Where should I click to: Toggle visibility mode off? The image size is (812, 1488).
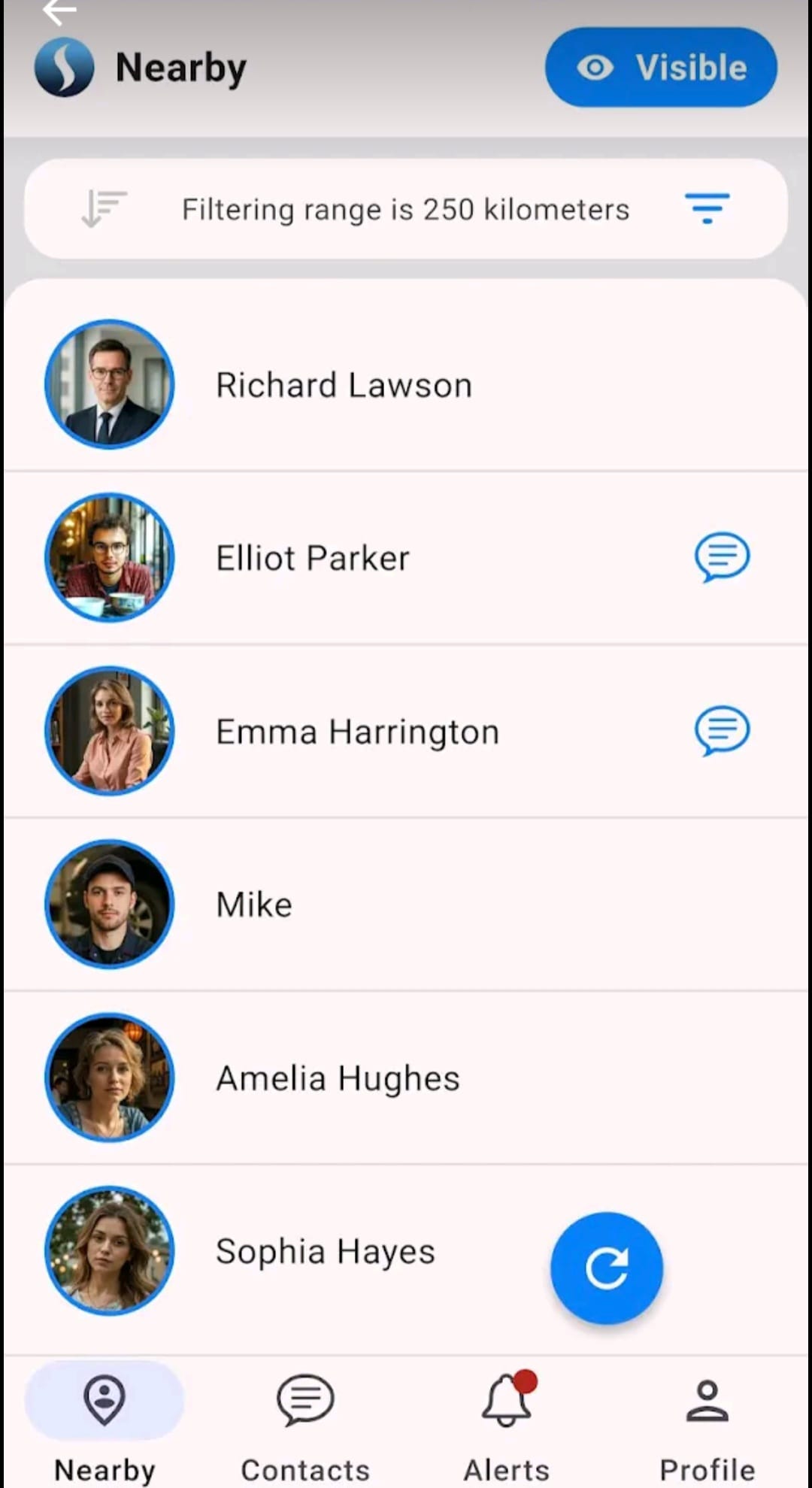point(660,67)
